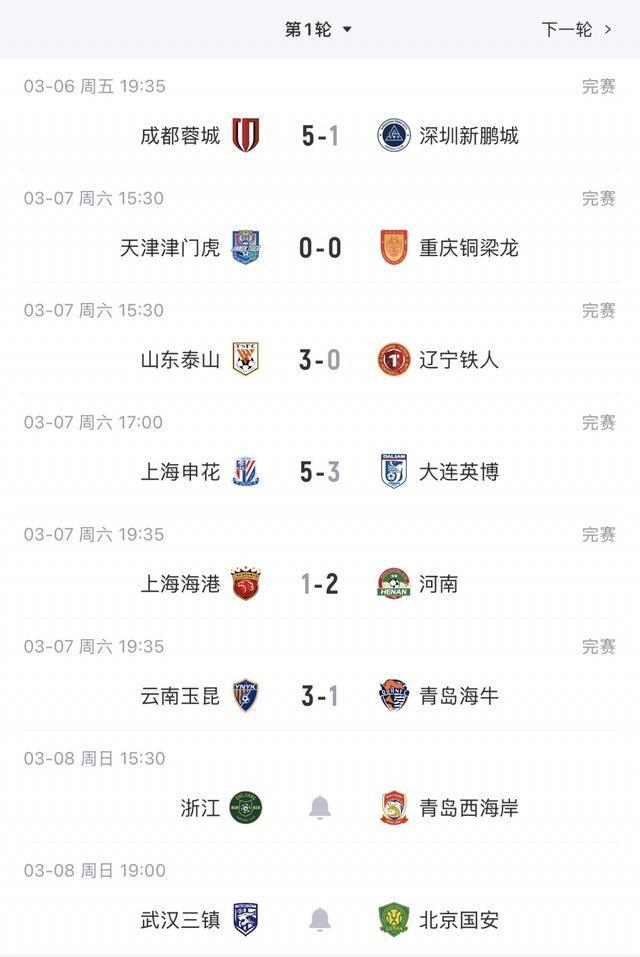View the 山东泰山 vs 辽宁铁人 match details
640x957 pixels.
pos(320,359)
